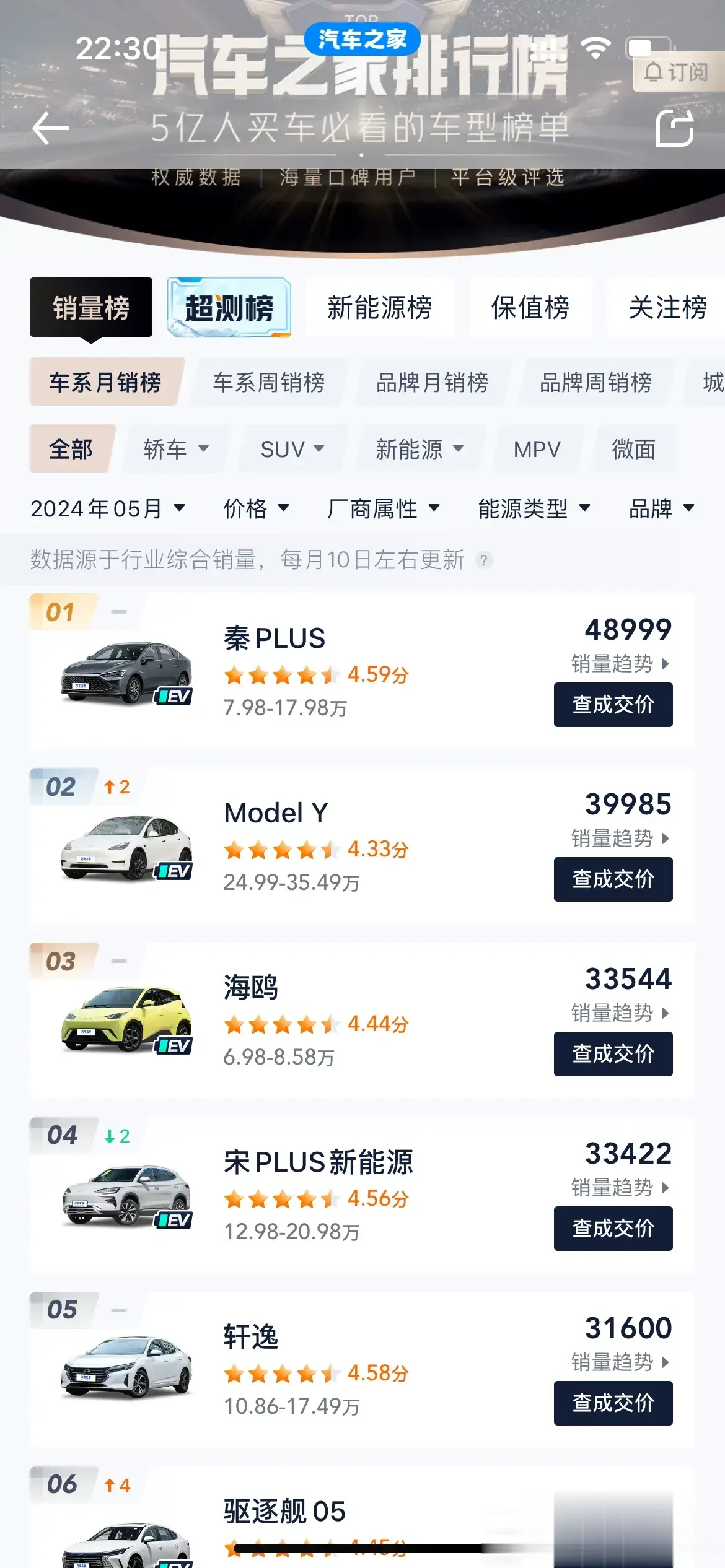Switch to the 超测榜 tab
The width and height of the screenshot is (725, 1568).
(x=229, y=307)
